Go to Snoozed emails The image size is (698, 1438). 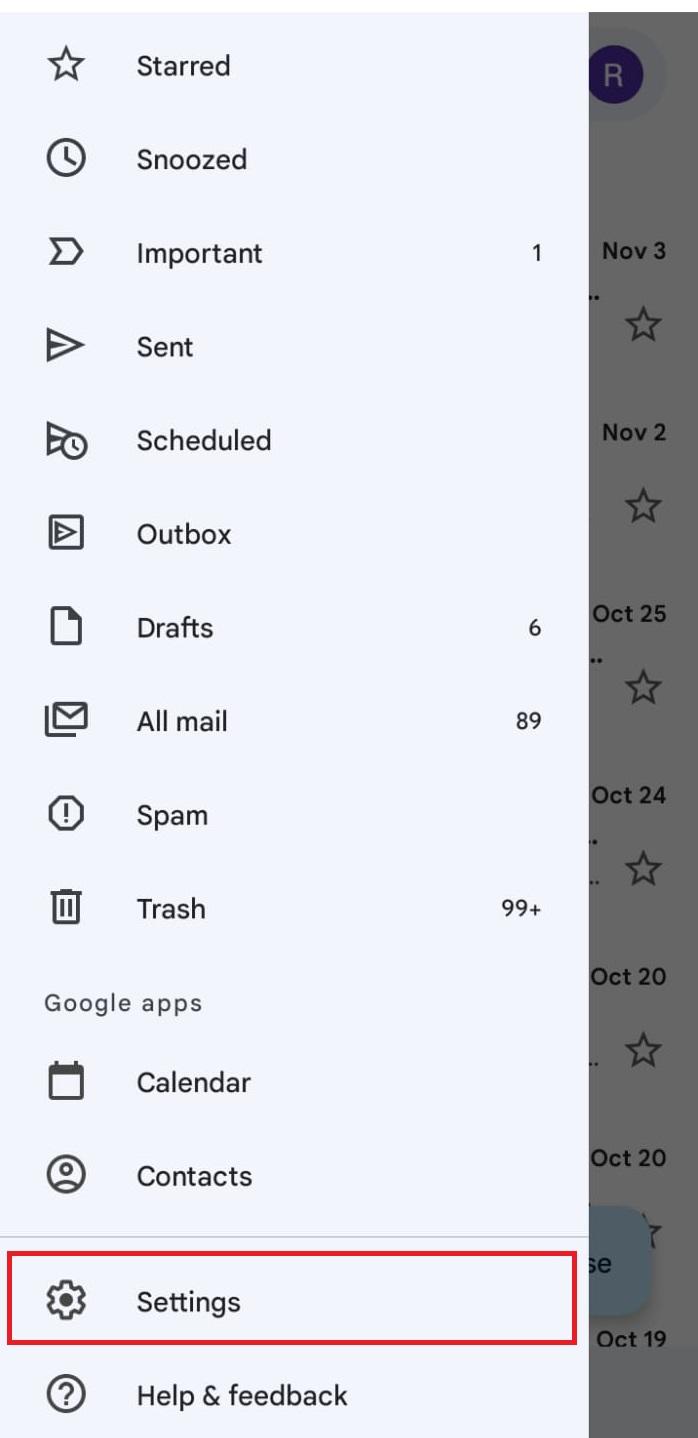[191, 160]
